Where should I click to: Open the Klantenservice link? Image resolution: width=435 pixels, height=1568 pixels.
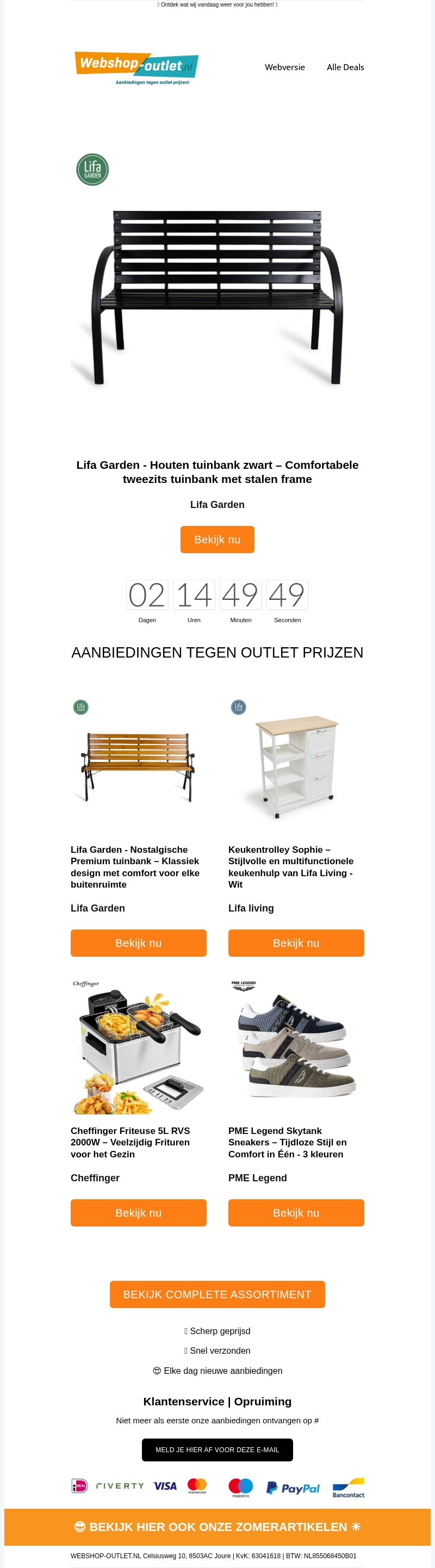pos(183,1401)
